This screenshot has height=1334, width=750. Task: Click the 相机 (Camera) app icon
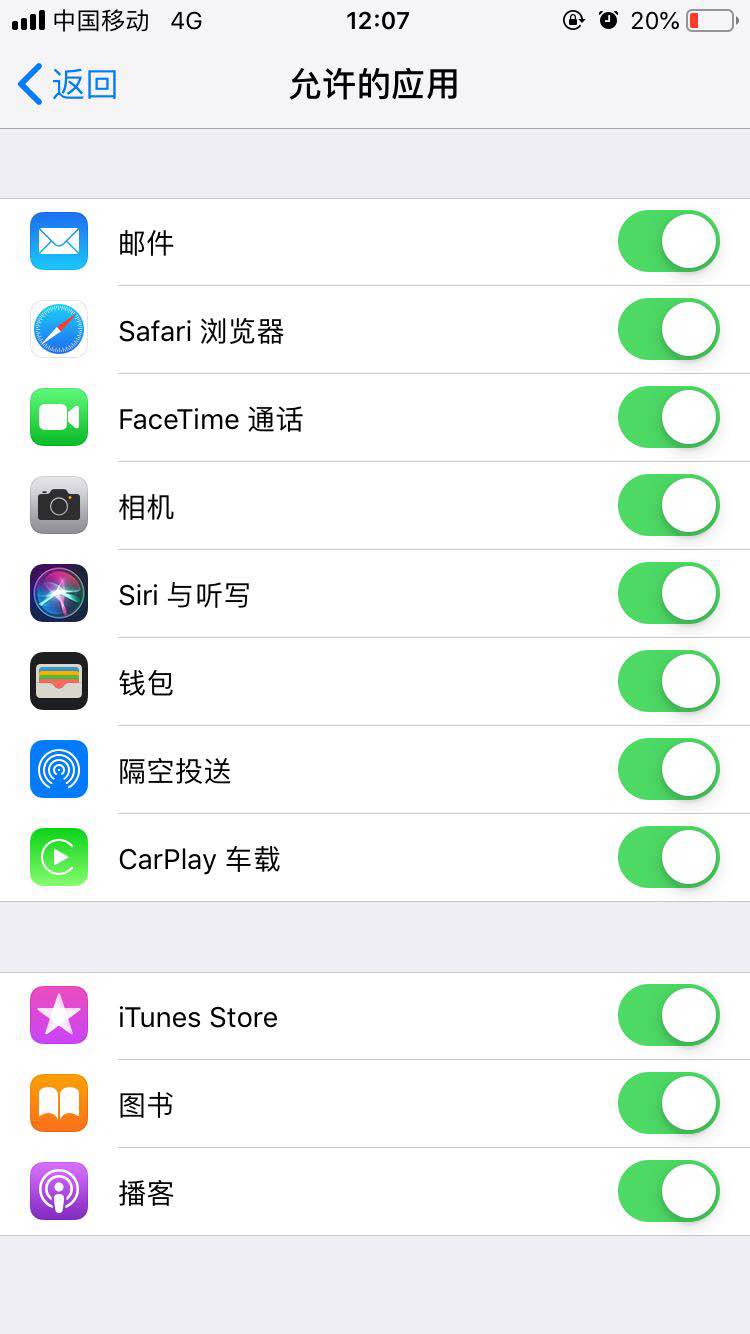pyautogui.click(x=58, y=505)
